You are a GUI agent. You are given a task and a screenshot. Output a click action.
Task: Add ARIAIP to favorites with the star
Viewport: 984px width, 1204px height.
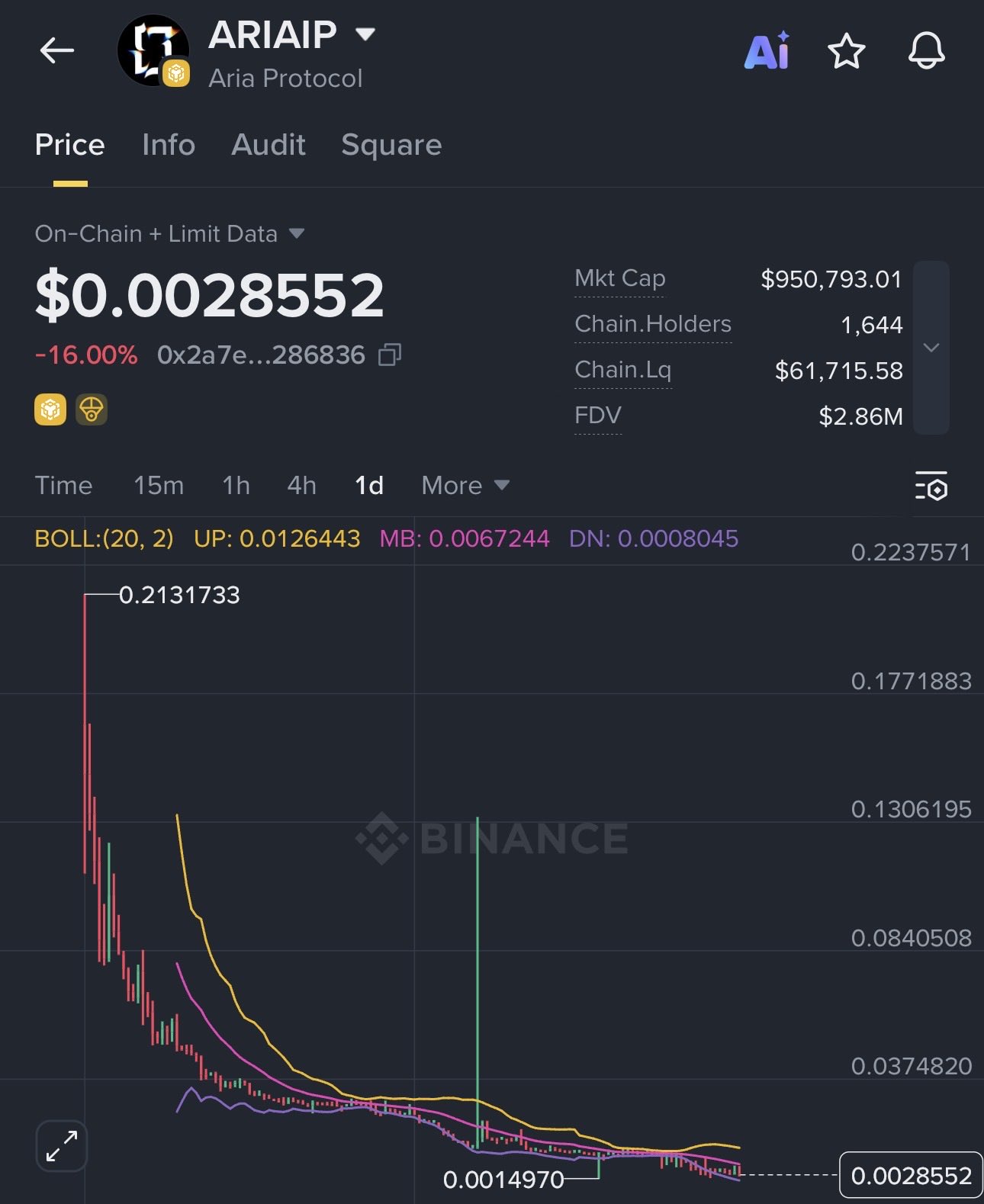click(846, 51)
